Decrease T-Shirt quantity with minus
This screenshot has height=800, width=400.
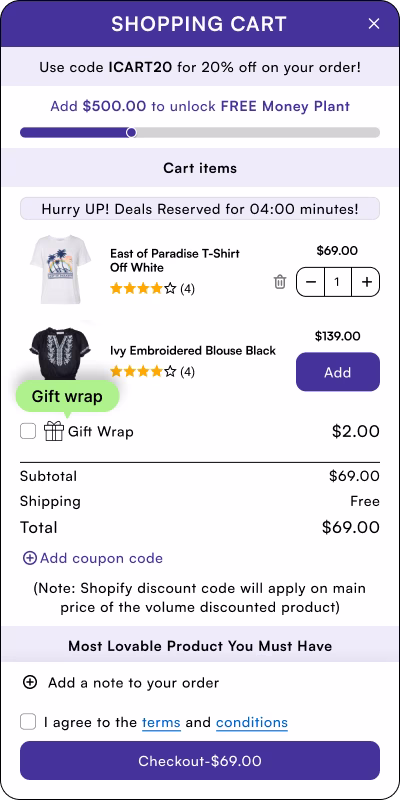311,282
